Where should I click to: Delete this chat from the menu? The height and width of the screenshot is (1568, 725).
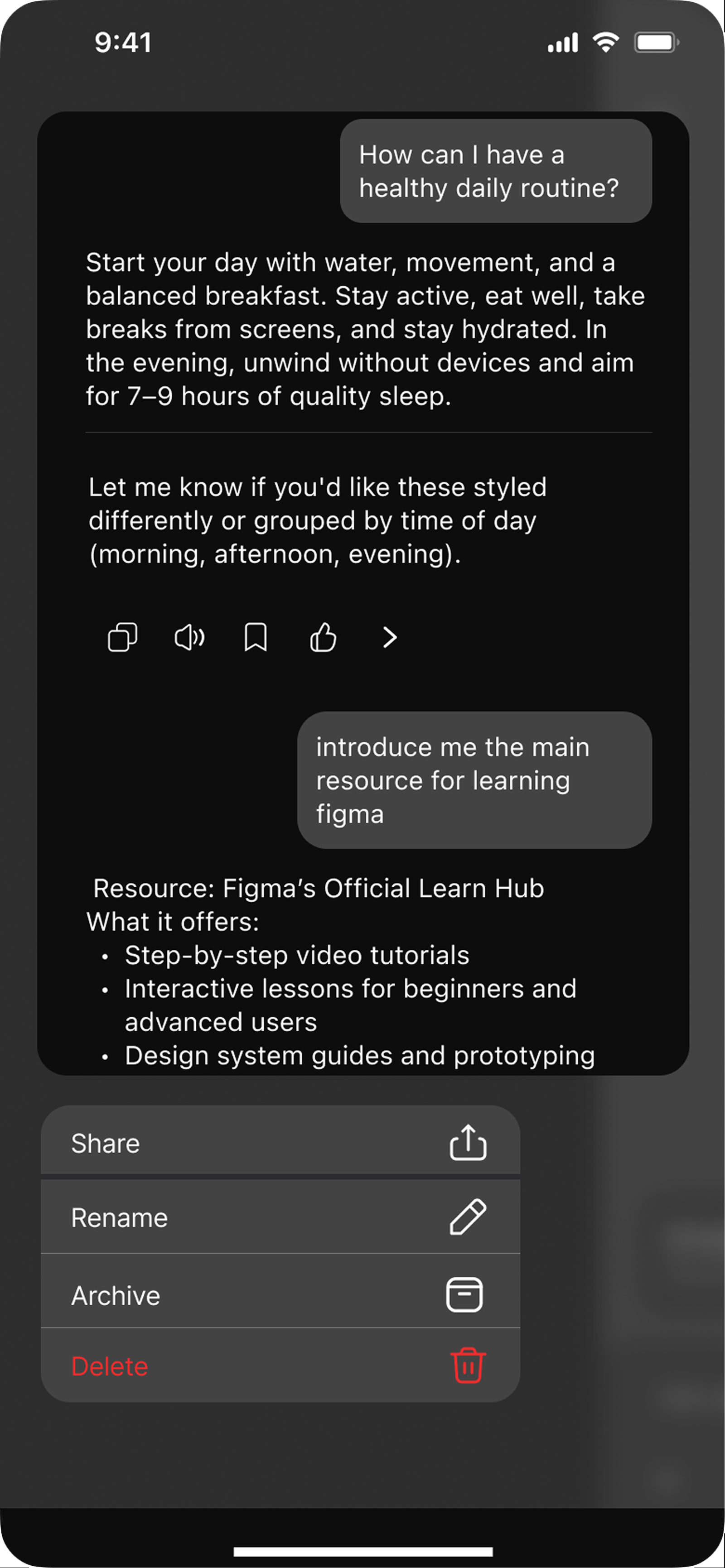coord(280,1366)
